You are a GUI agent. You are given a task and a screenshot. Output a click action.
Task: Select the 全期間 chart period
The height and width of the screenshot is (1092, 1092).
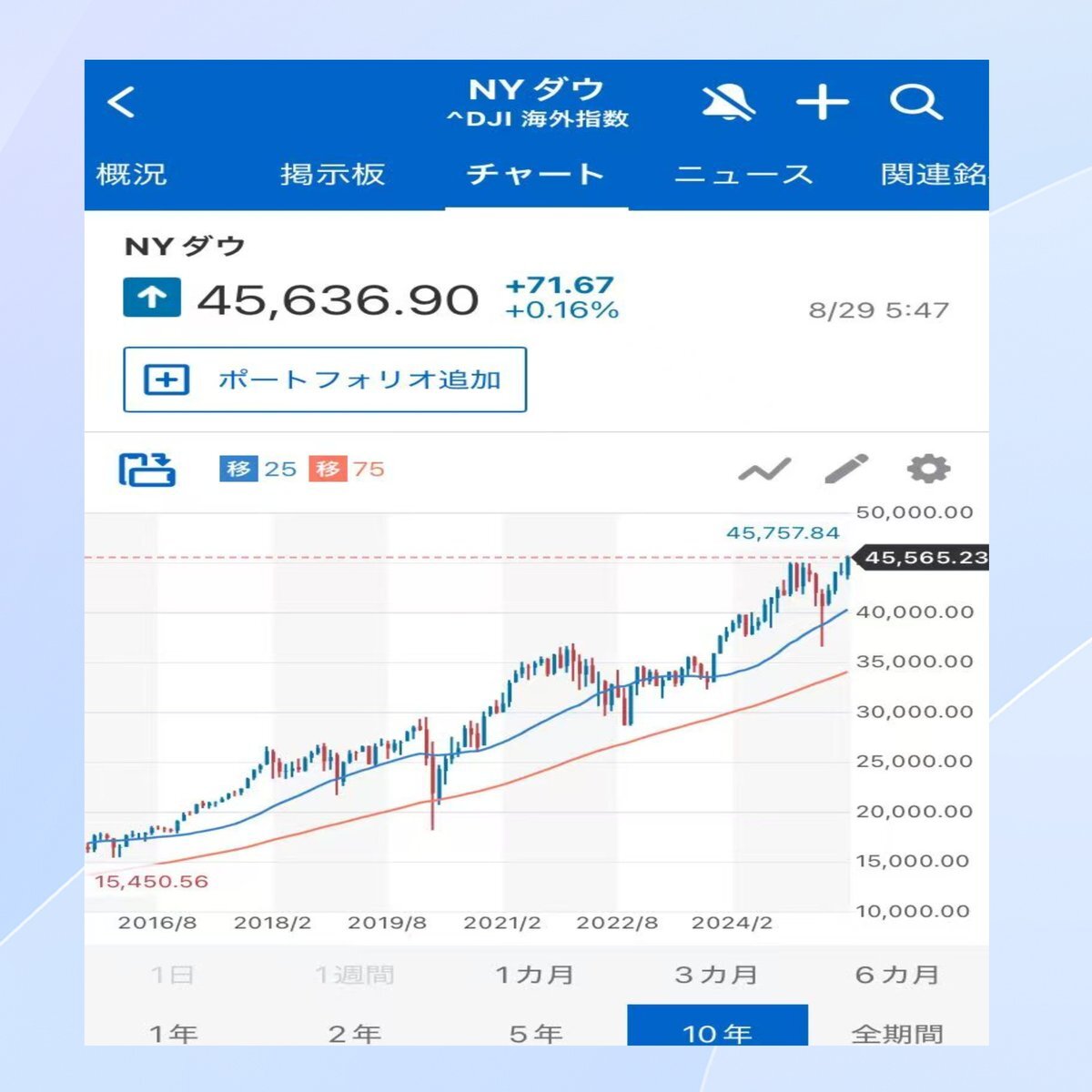[897, 1034]
